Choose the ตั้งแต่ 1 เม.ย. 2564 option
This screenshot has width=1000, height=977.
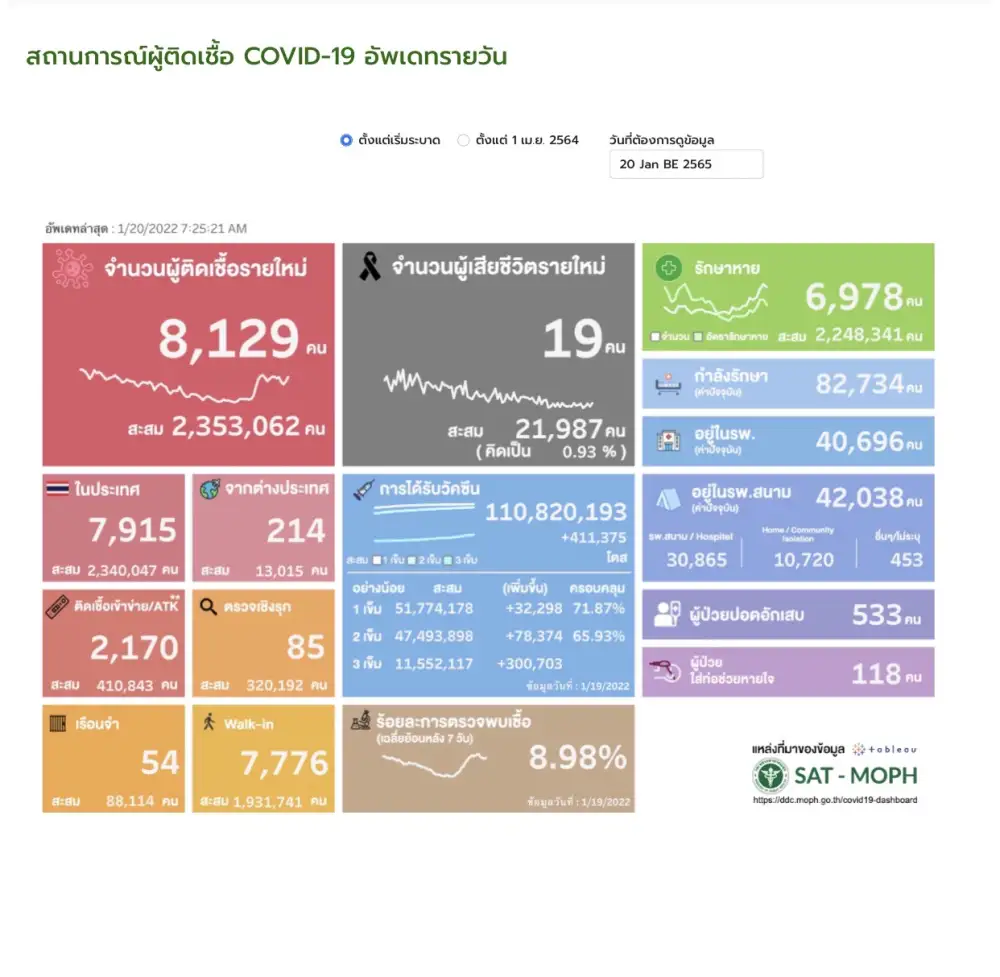click(463, 141)
